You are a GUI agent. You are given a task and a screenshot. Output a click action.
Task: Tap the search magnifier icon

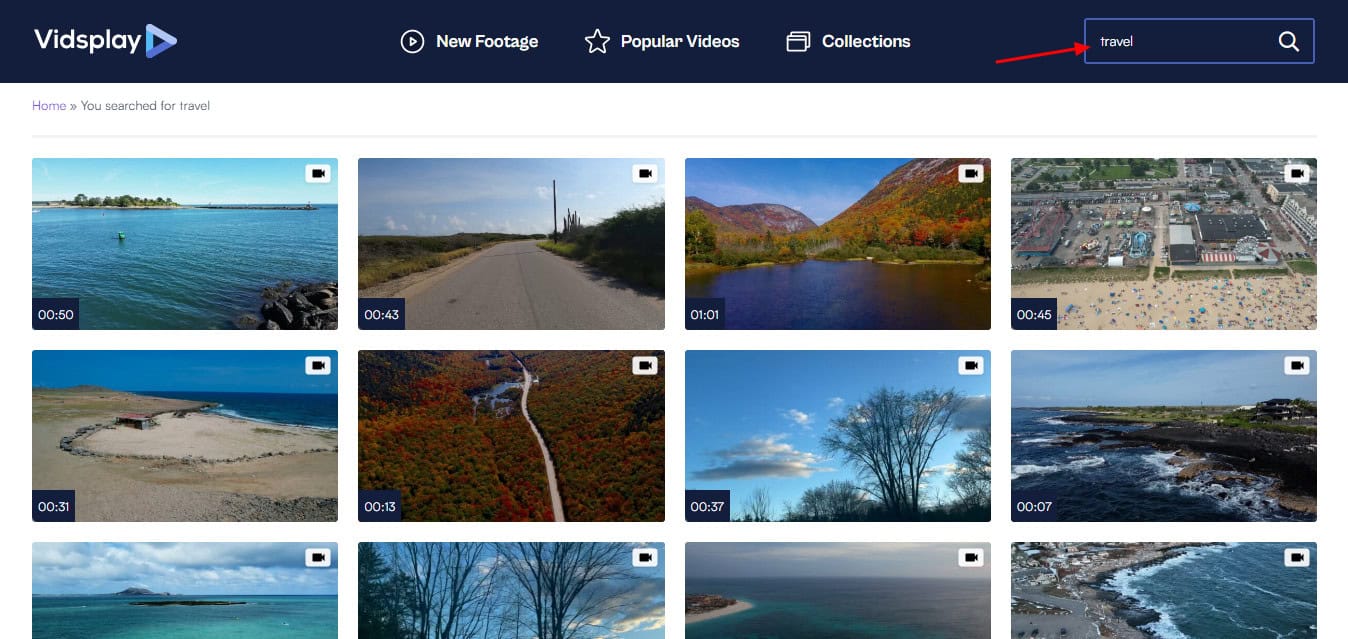pos(1288,42)
